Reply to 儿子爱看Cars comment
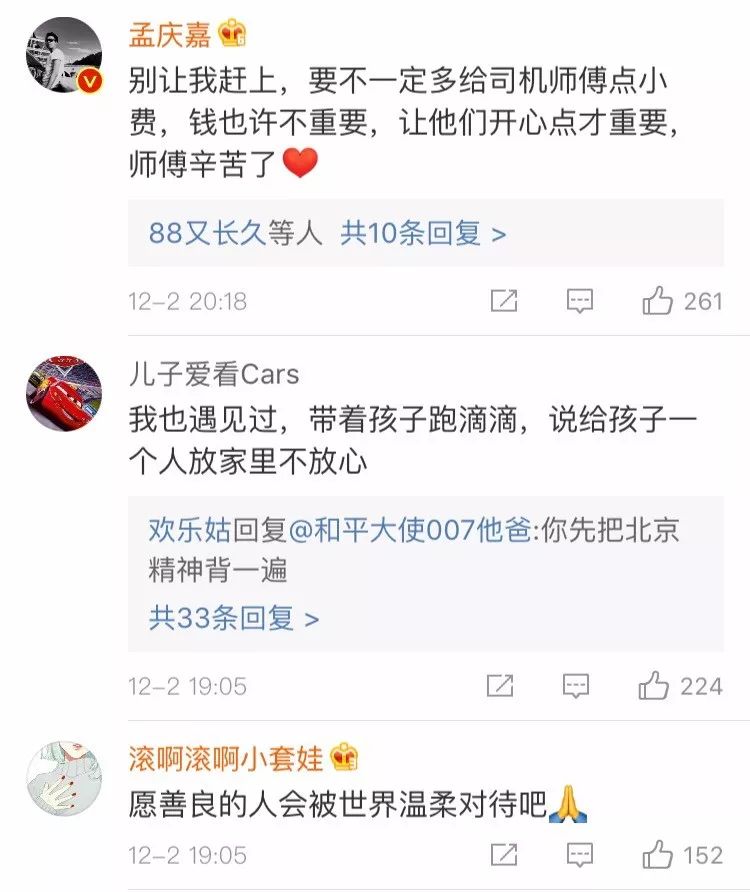This screenshot has height=892, width=750. (x=575, y=686)
